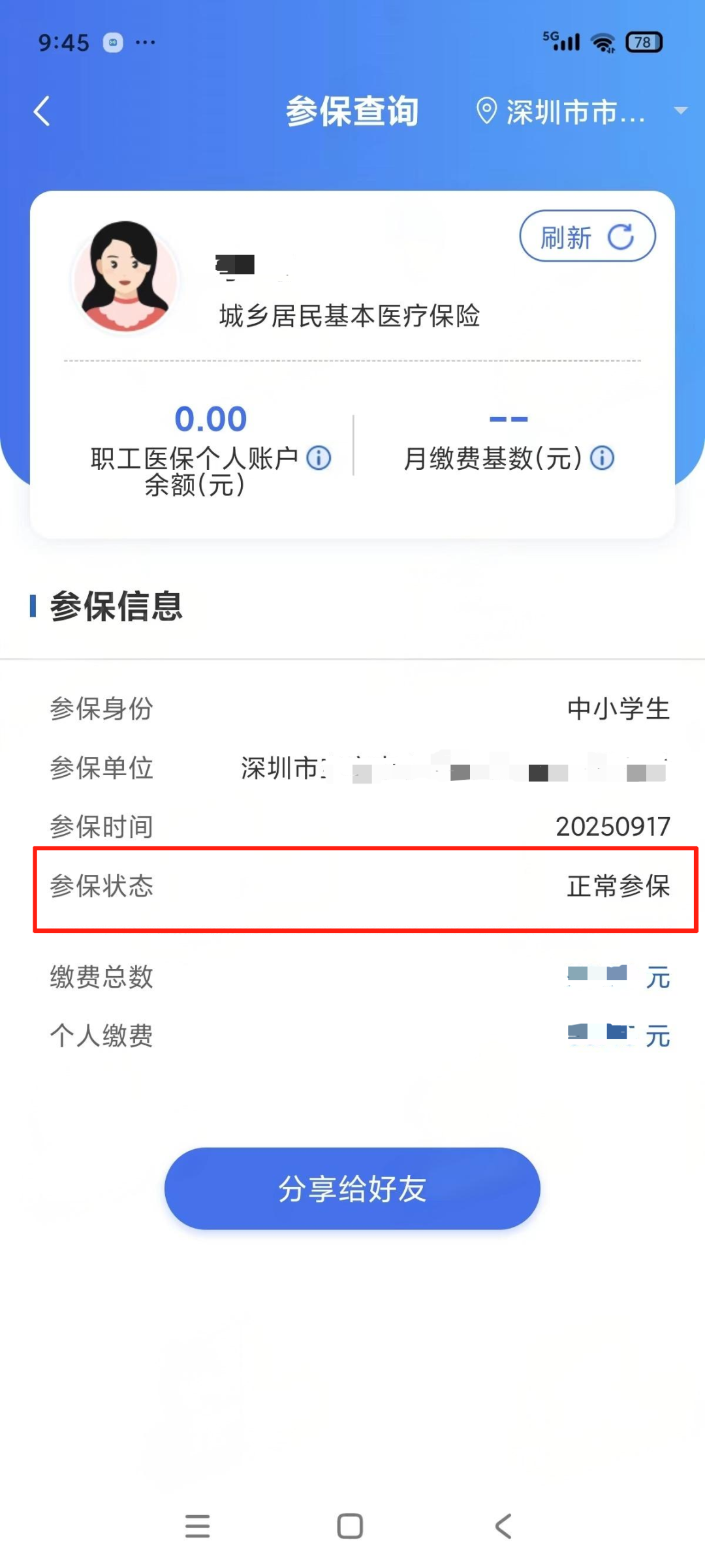Screen dimensions: 705x1568
Task: Tap the 分享给好友 button
Action: tap(352, 1188)
